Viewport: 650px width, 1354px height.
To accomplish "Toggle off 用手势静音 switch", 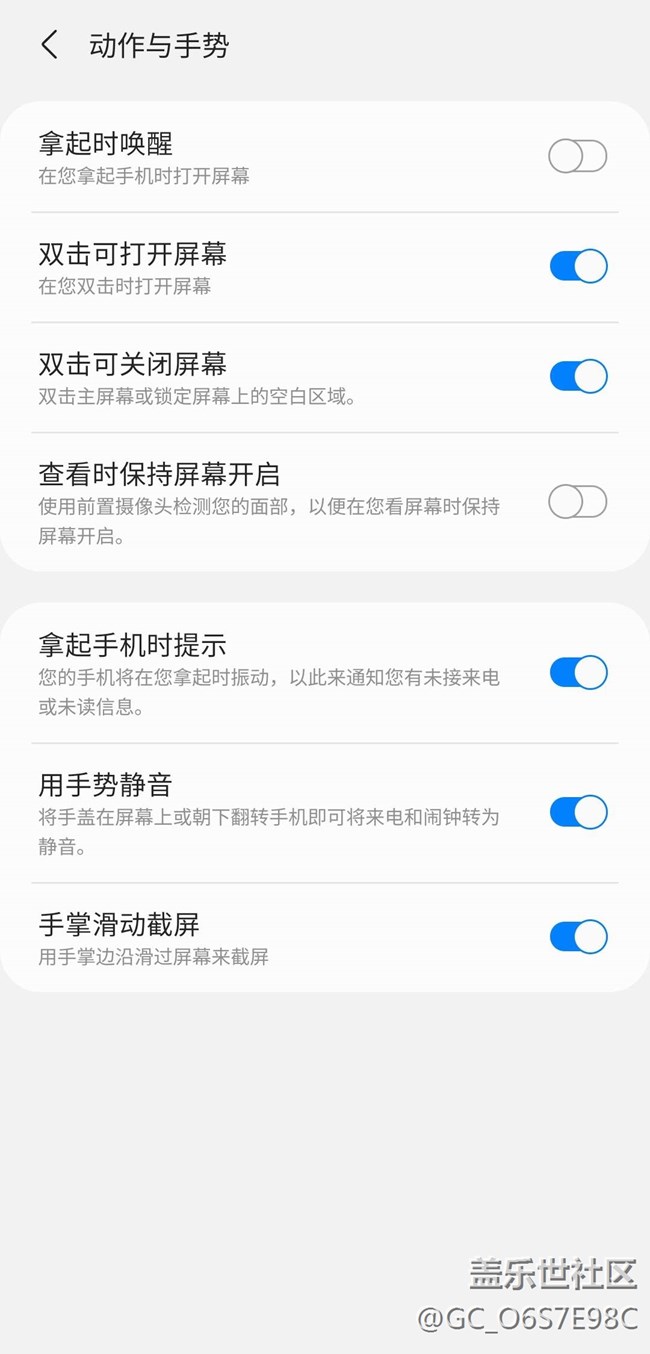I will (x=578, y=813).
